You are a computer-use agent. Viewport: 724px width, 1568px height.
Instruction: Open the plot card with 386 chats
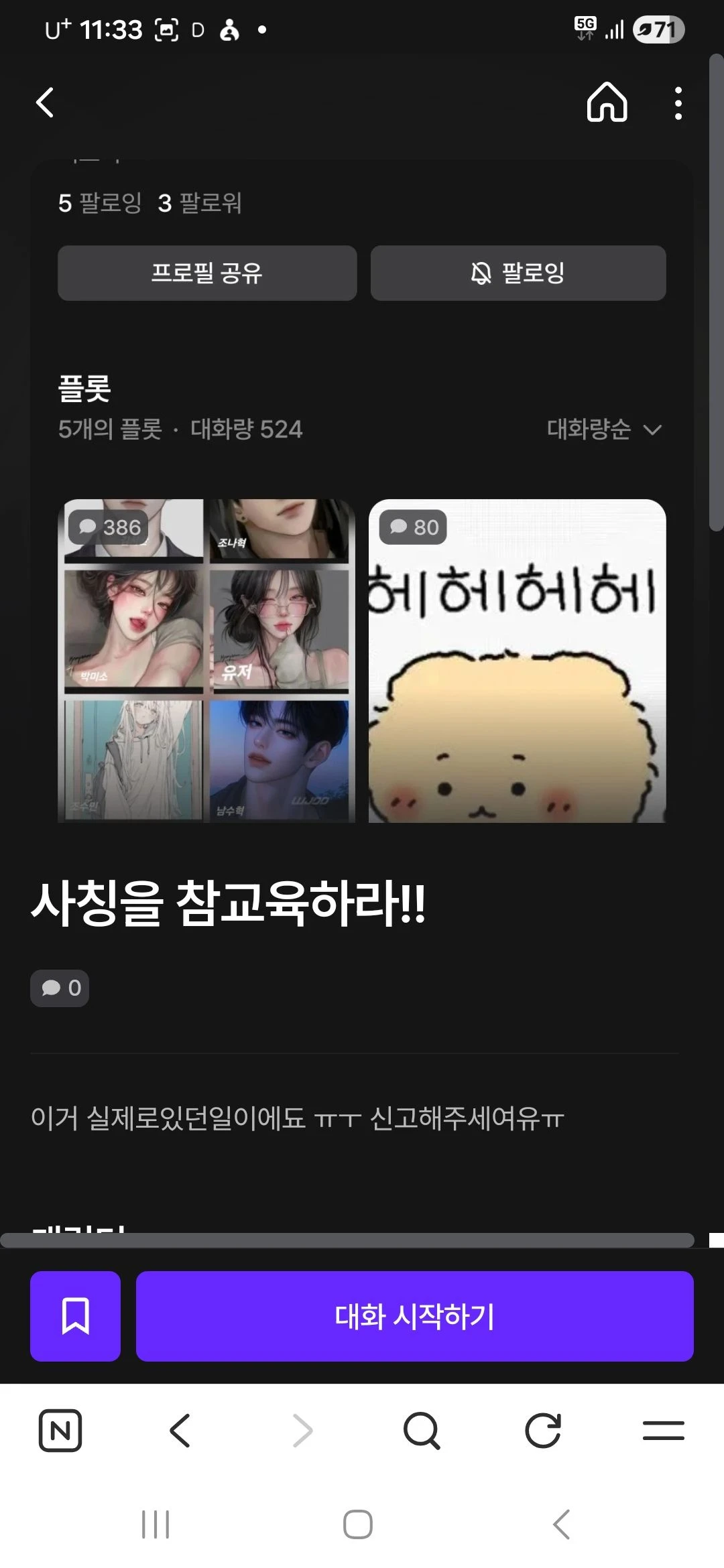[x=206, y=661]
